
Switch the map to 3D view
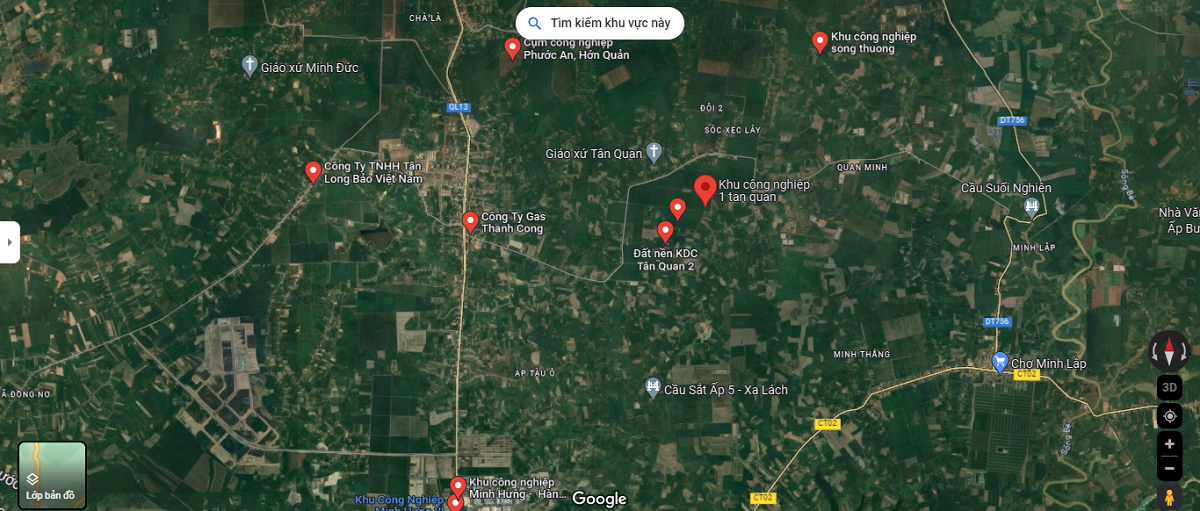[1168, 387]
